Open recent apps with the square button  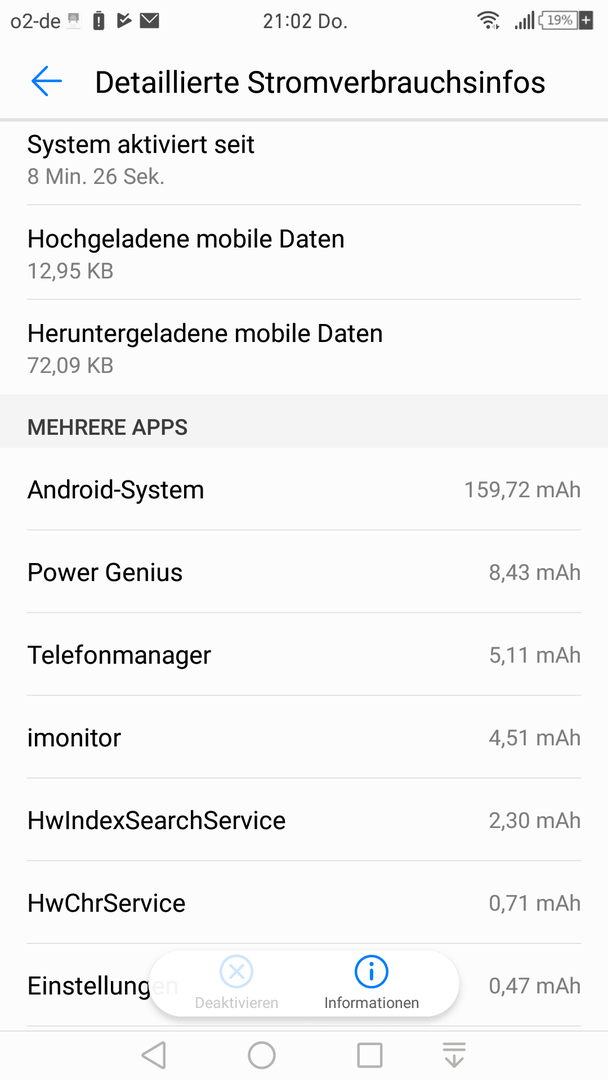point(370,1055)
